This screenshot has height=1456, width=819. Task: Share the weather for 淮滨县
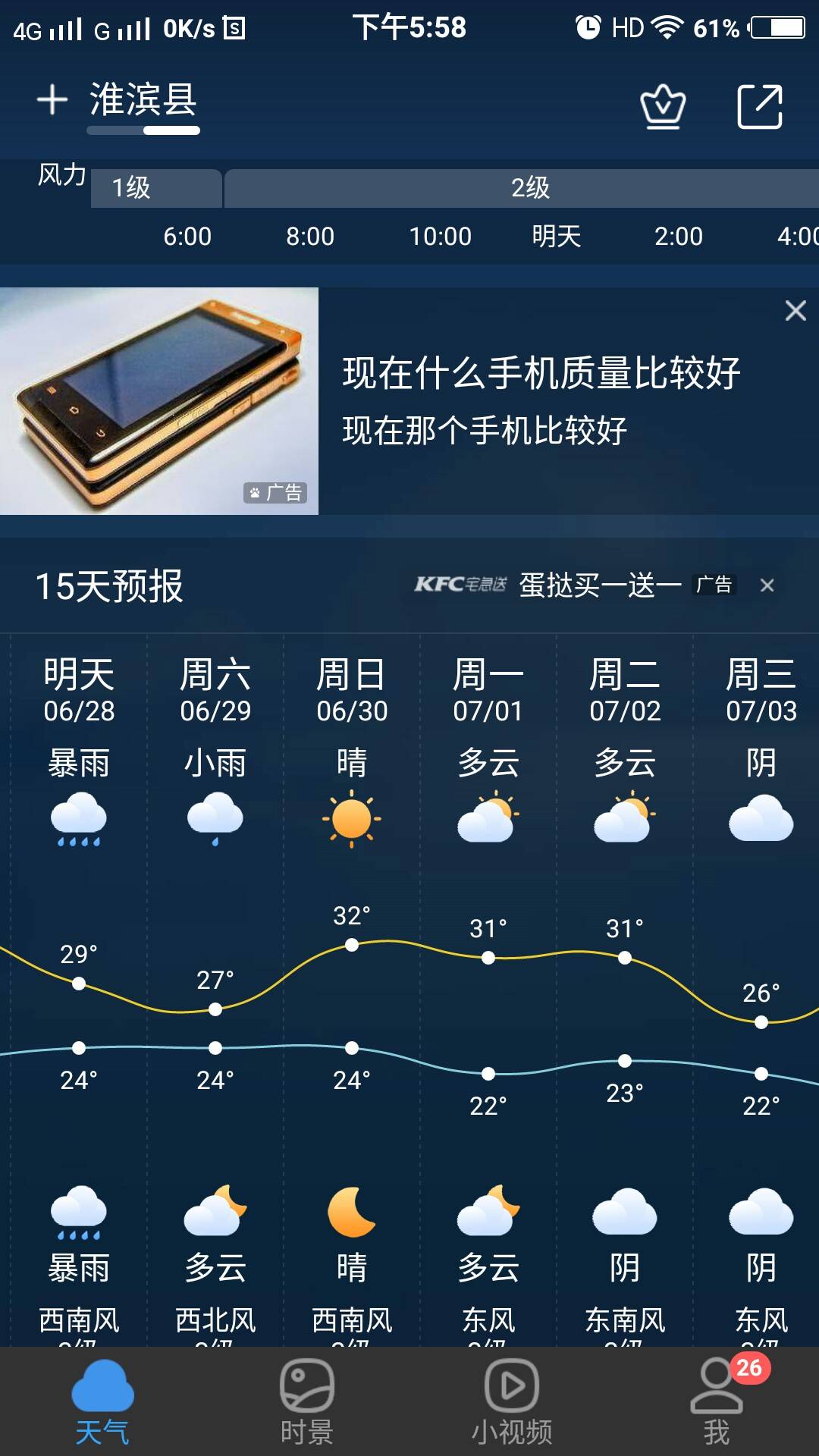click(x=760, y=107)
